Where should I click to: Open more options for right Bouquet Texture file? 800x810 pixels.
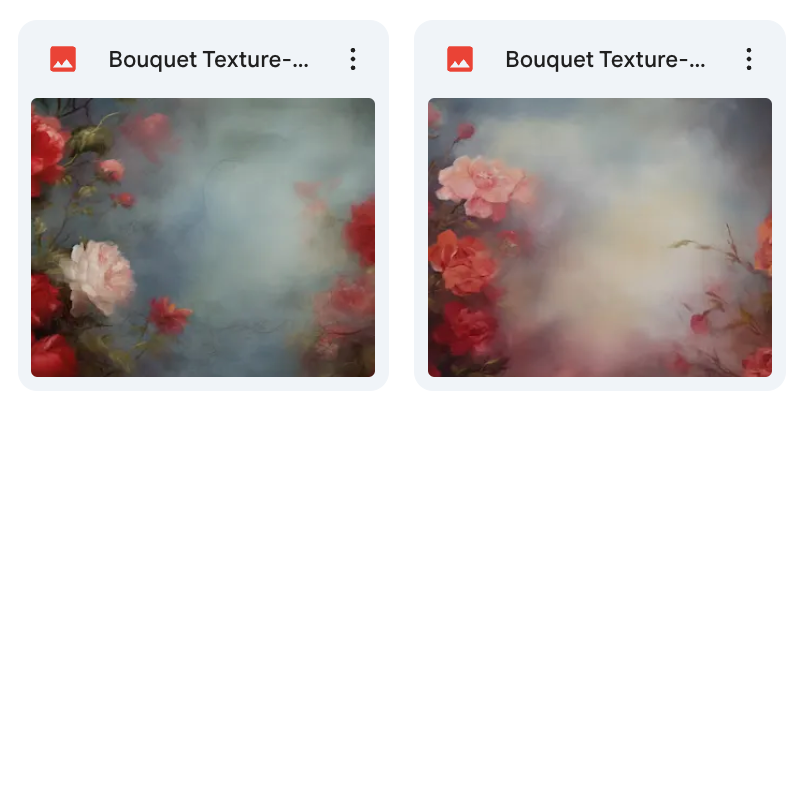point(749,59)
